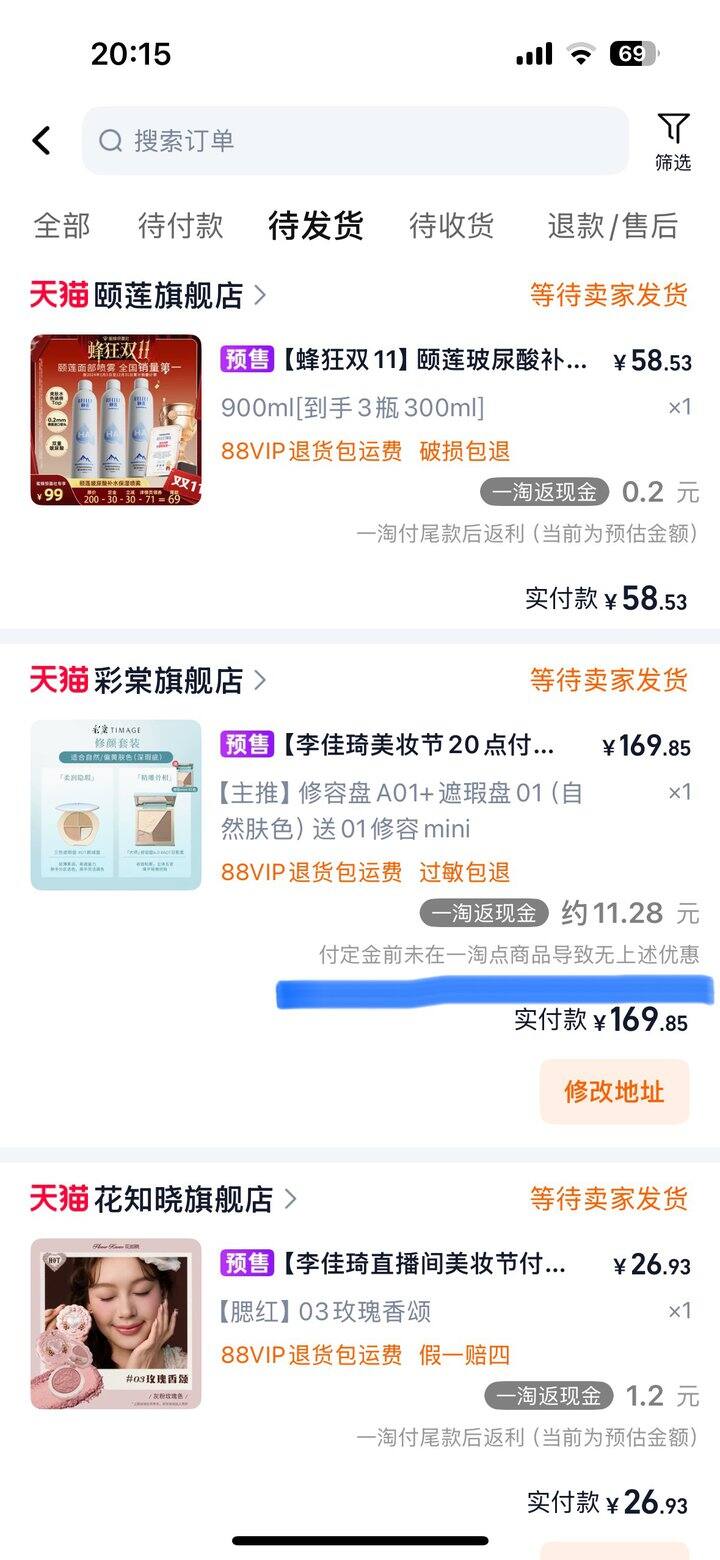Visit the 颐莲旗舰店 store page

pos(168,295)
